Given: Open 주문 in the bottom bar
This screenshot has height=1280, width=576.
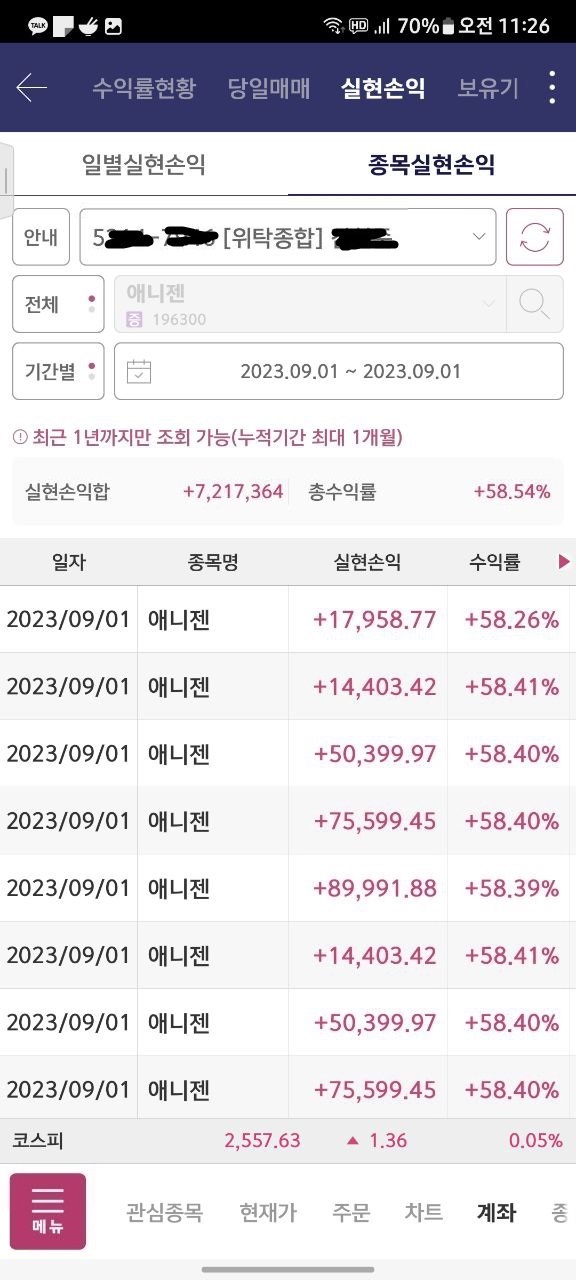Looking at the screenshot, I should click(x=351, y=1212).
